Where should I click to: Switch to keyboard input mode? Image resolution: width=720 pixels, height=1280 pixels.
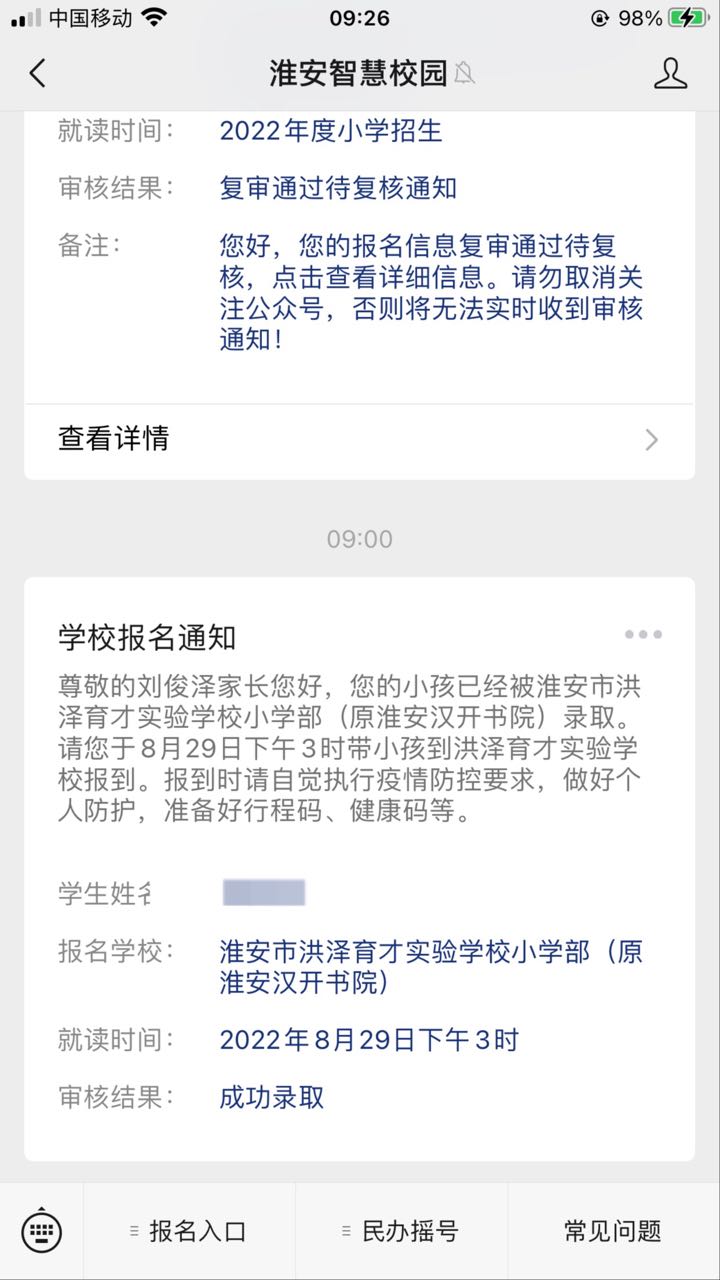pos(41,1231)
